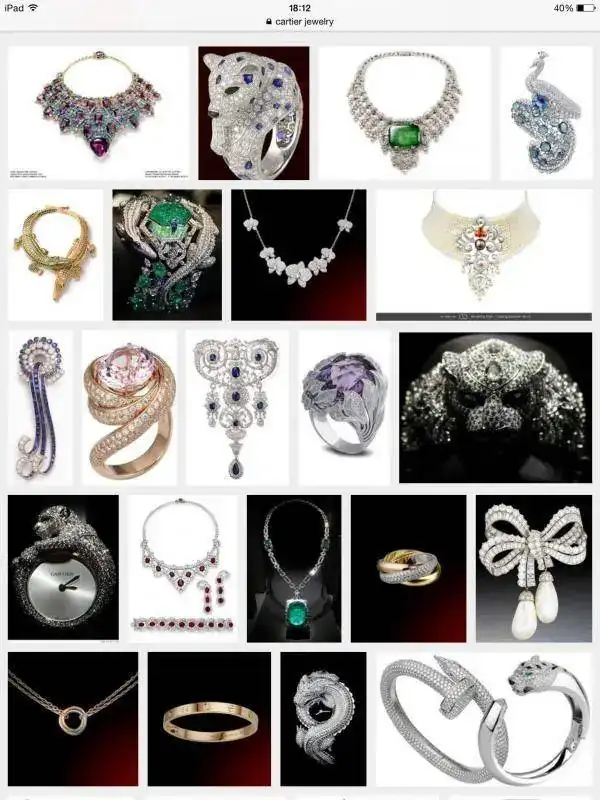The height and width of the screenshot is (800, 600).
Task: View the sapphire diamond chandelier pendant brooch
Action: coord(237,408)
